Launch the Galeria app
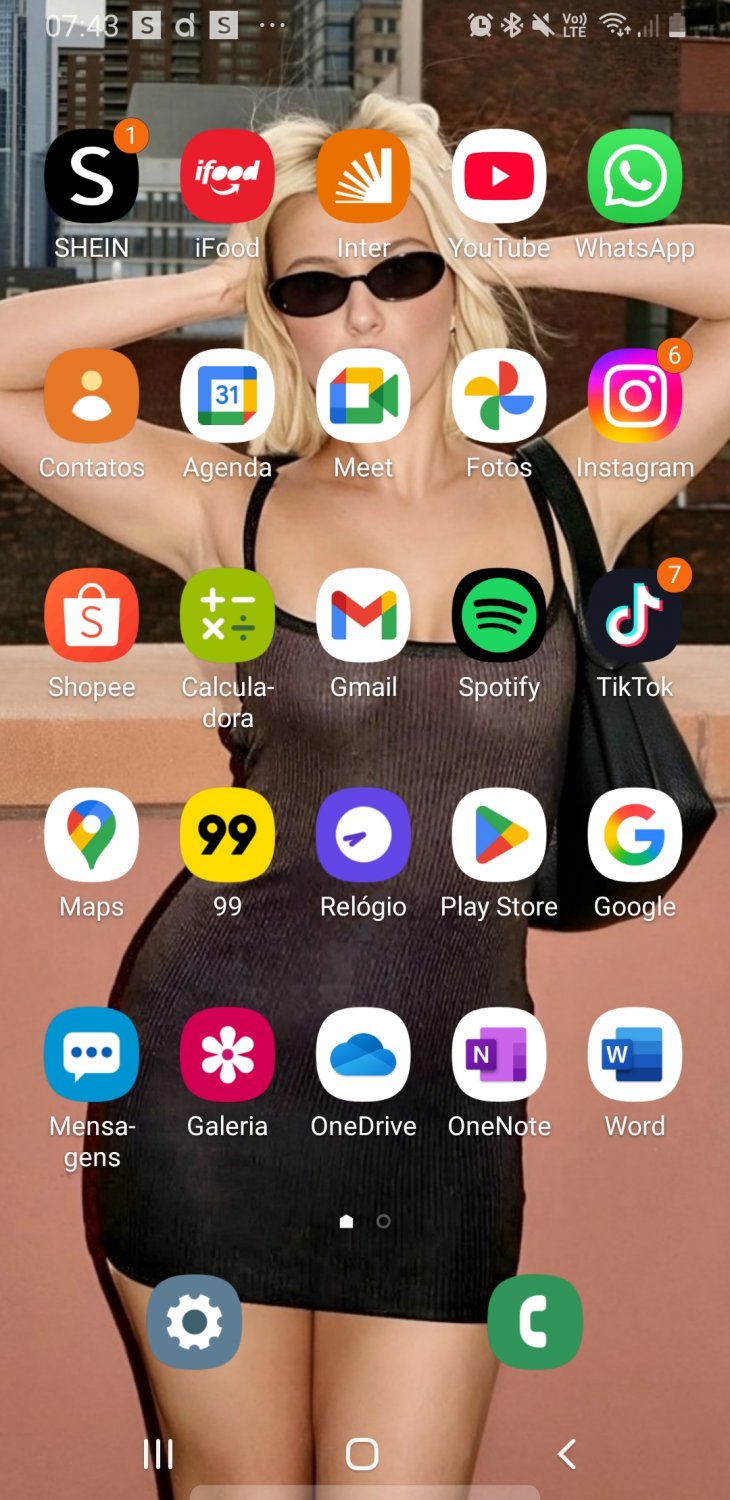 coord(227,1055)
